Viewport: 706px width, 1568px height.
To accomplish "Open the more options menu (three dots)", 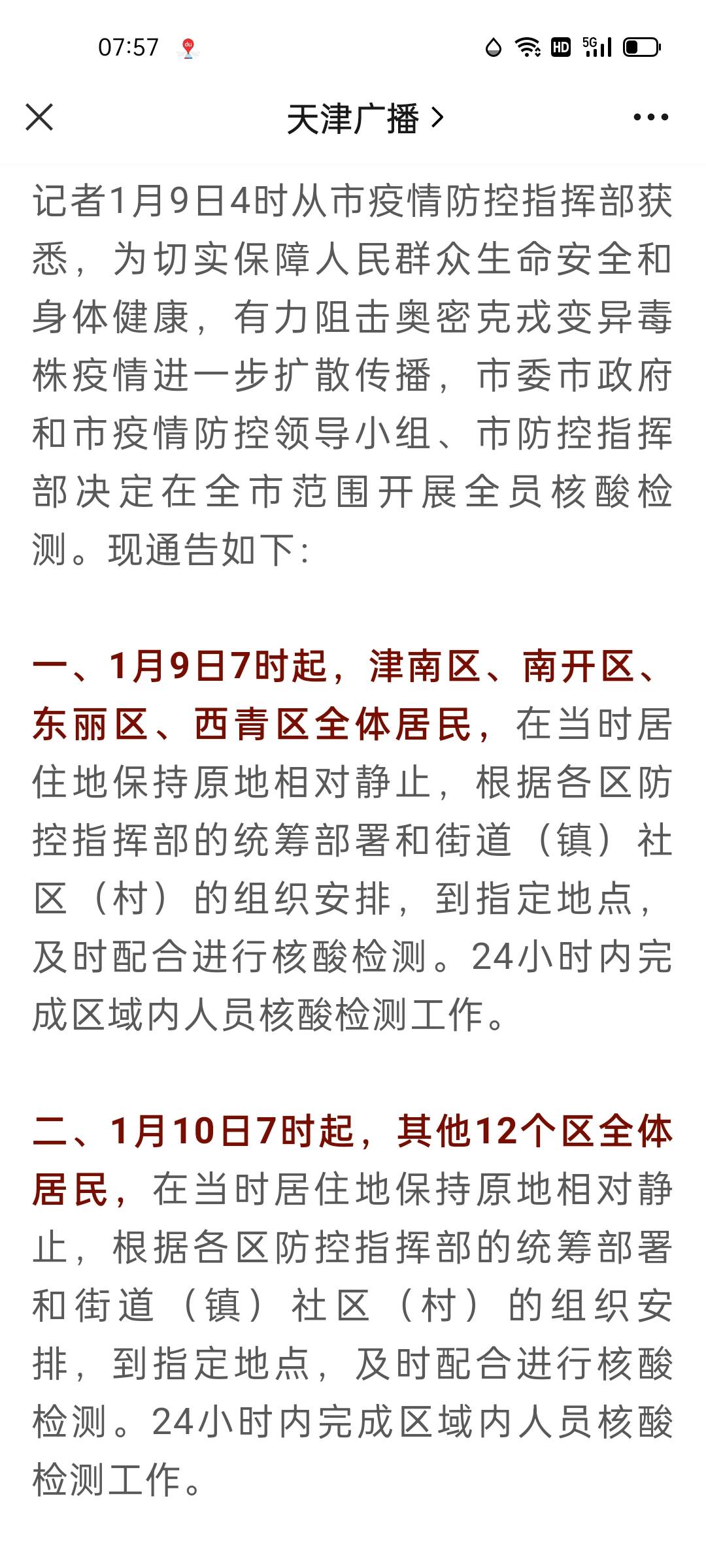I will 649,118.
